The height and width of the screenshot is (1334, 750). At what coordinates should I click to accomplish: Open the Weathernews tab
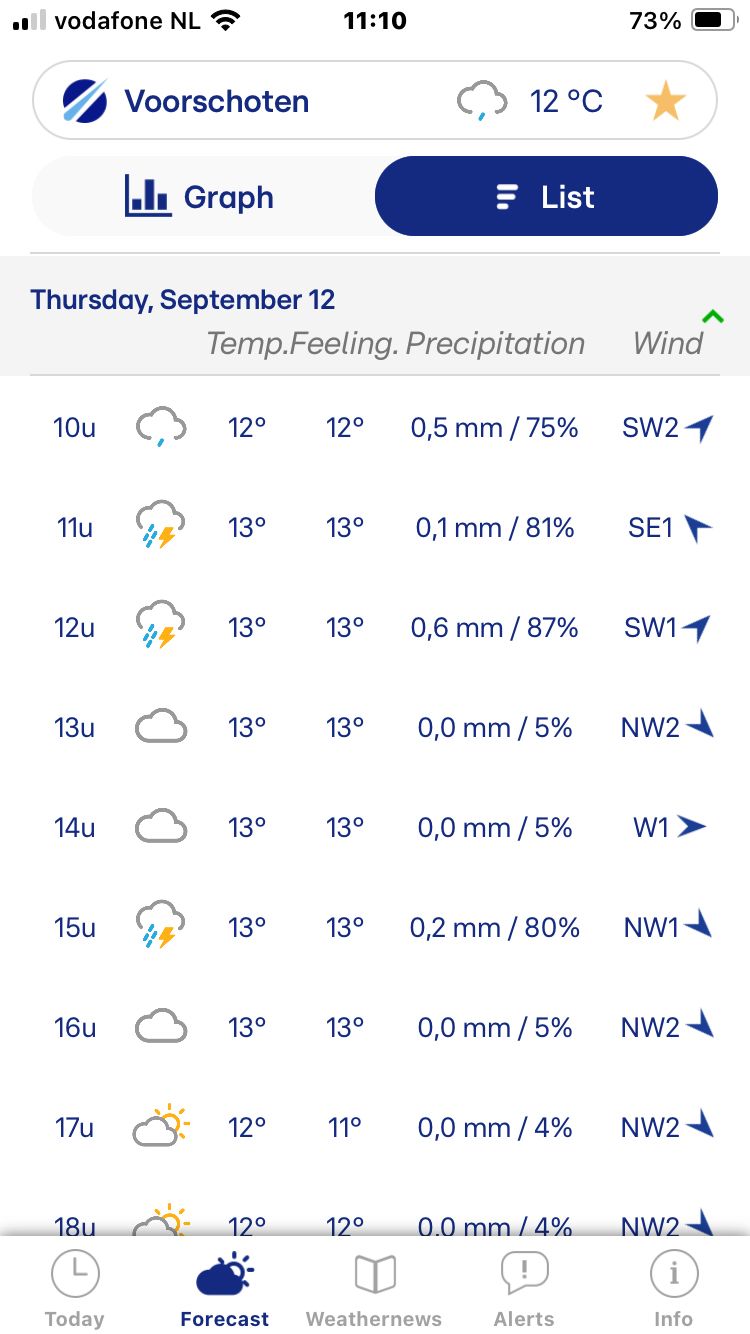(374, 1289)
